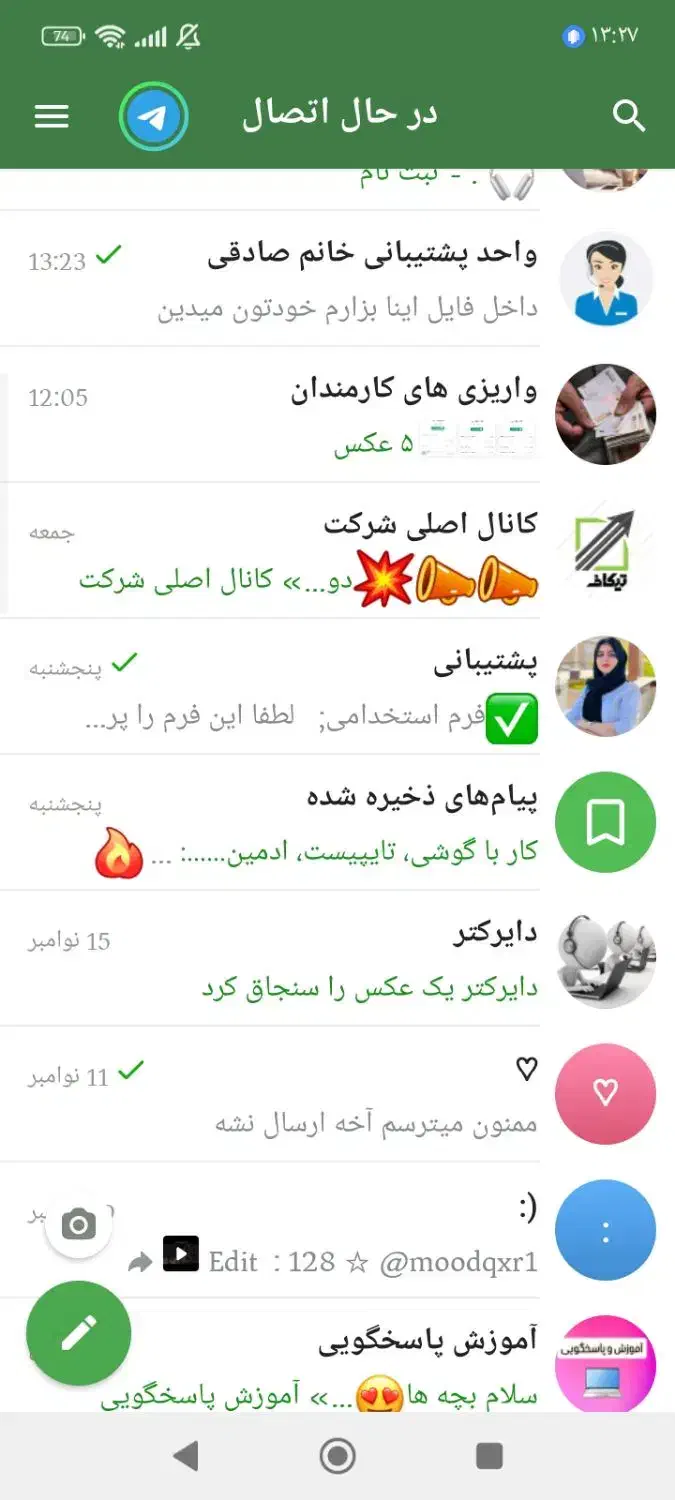Open the hamburger drawer menu
Screen dimensions: 675x1500
pyautogui.click(x=52, y=117)
